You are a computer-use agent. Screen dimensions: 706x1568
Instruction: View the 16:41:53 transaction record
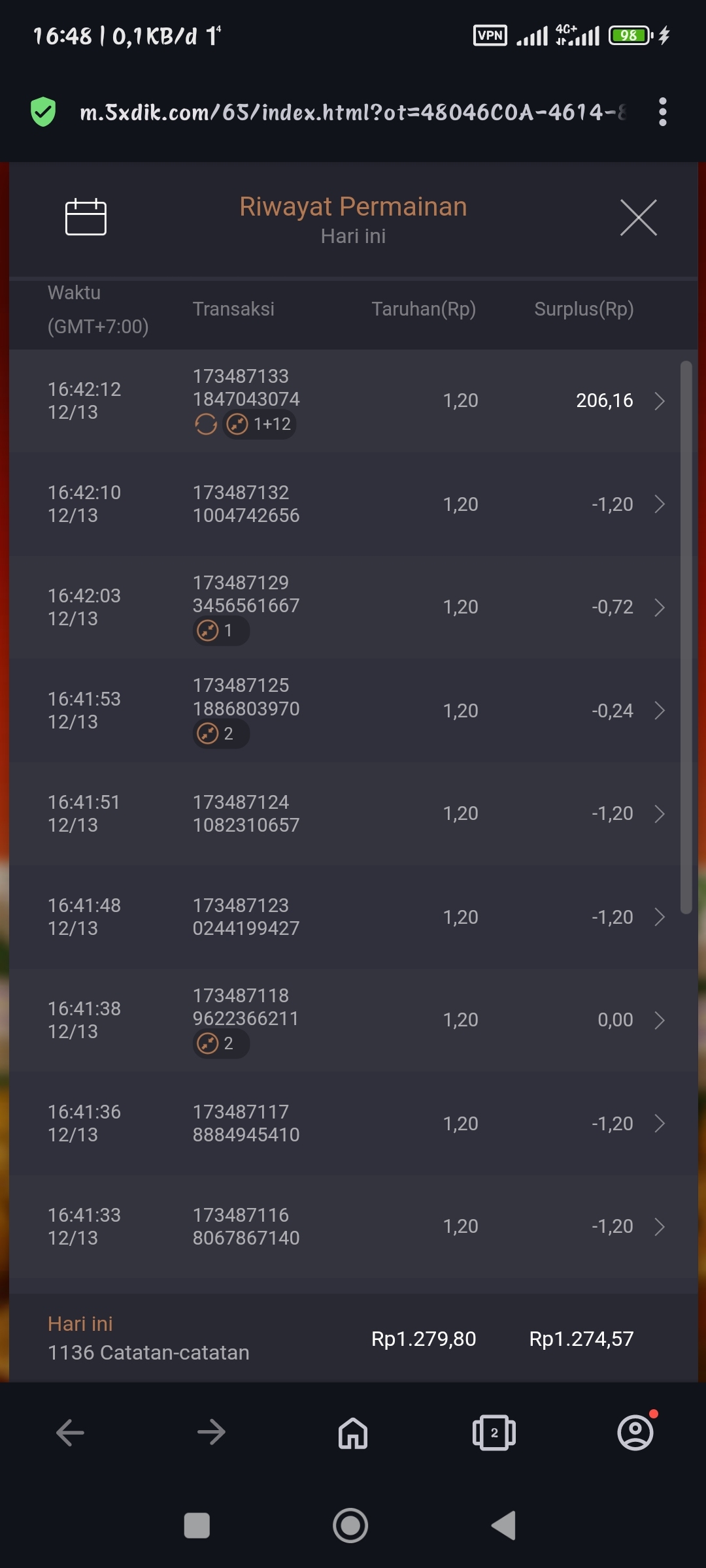point(660,710)
